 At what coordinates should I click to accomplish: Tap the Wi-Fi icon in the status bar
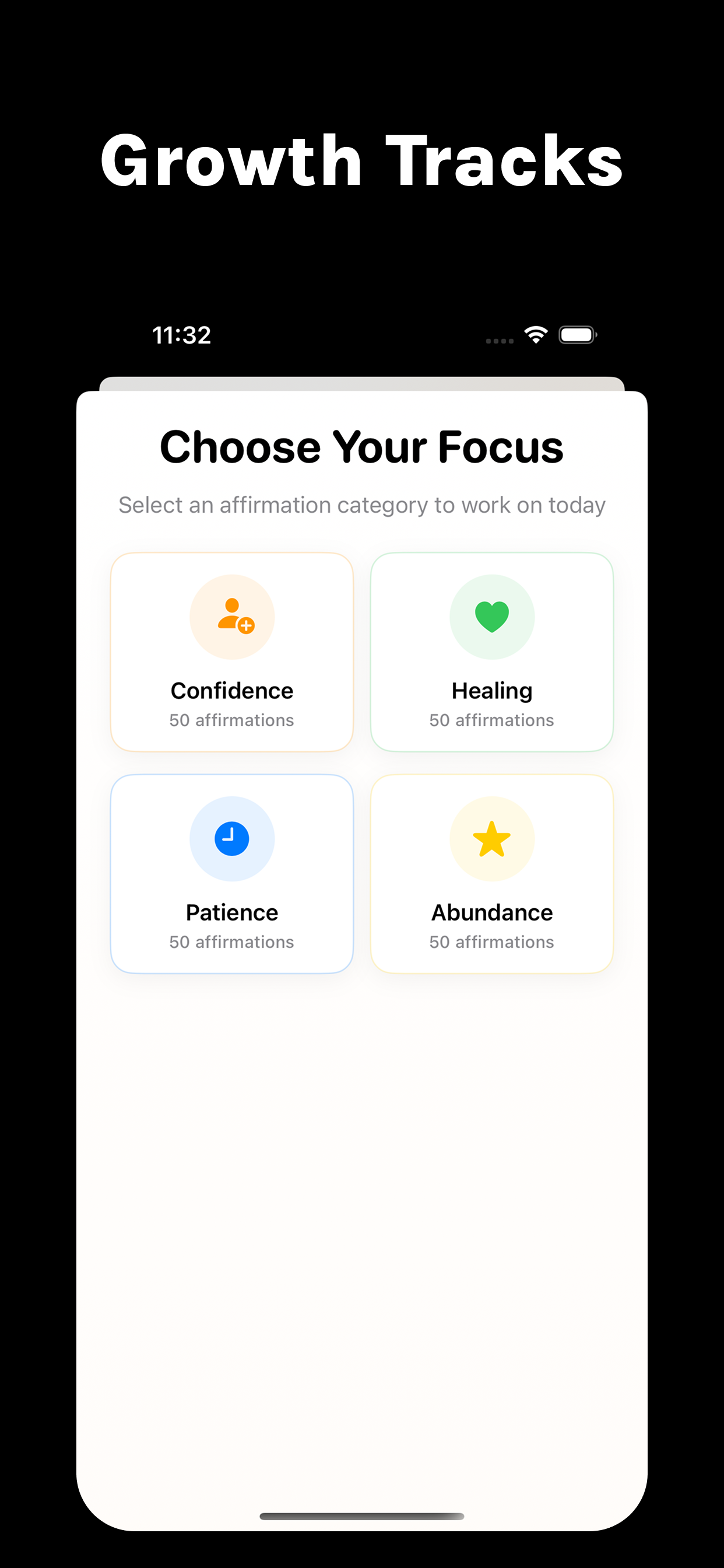click(x=534, y=334)
